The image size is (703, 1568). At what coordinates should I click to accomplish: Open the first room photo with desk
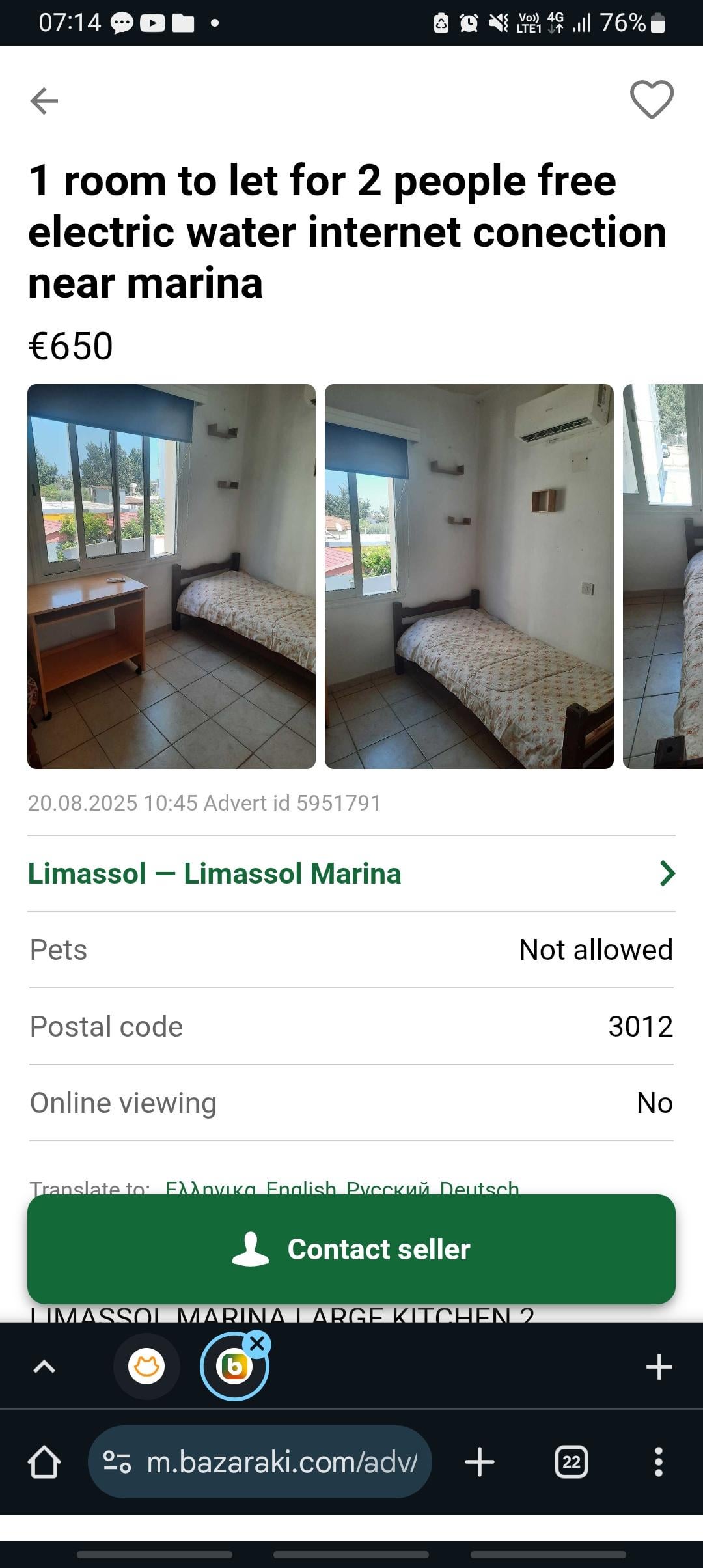(x=171, y=576)
